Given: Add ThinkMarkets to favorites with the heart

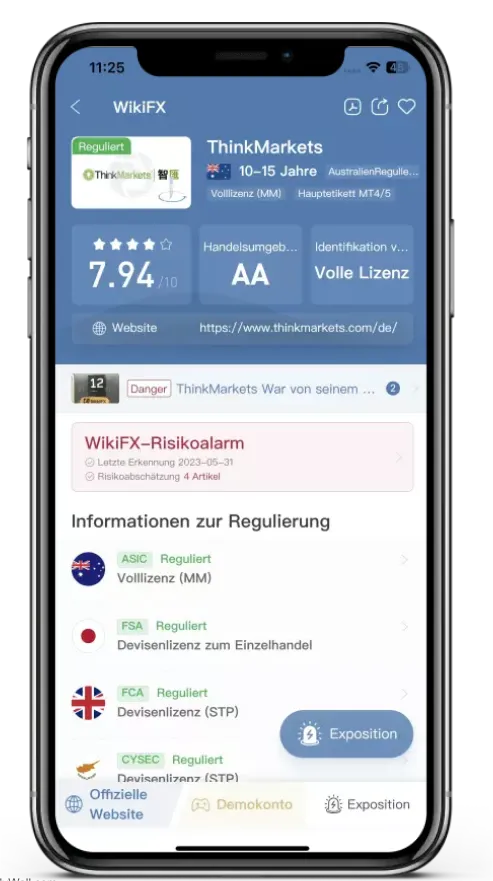Looking at the screenshot, I should coord(406,106).
